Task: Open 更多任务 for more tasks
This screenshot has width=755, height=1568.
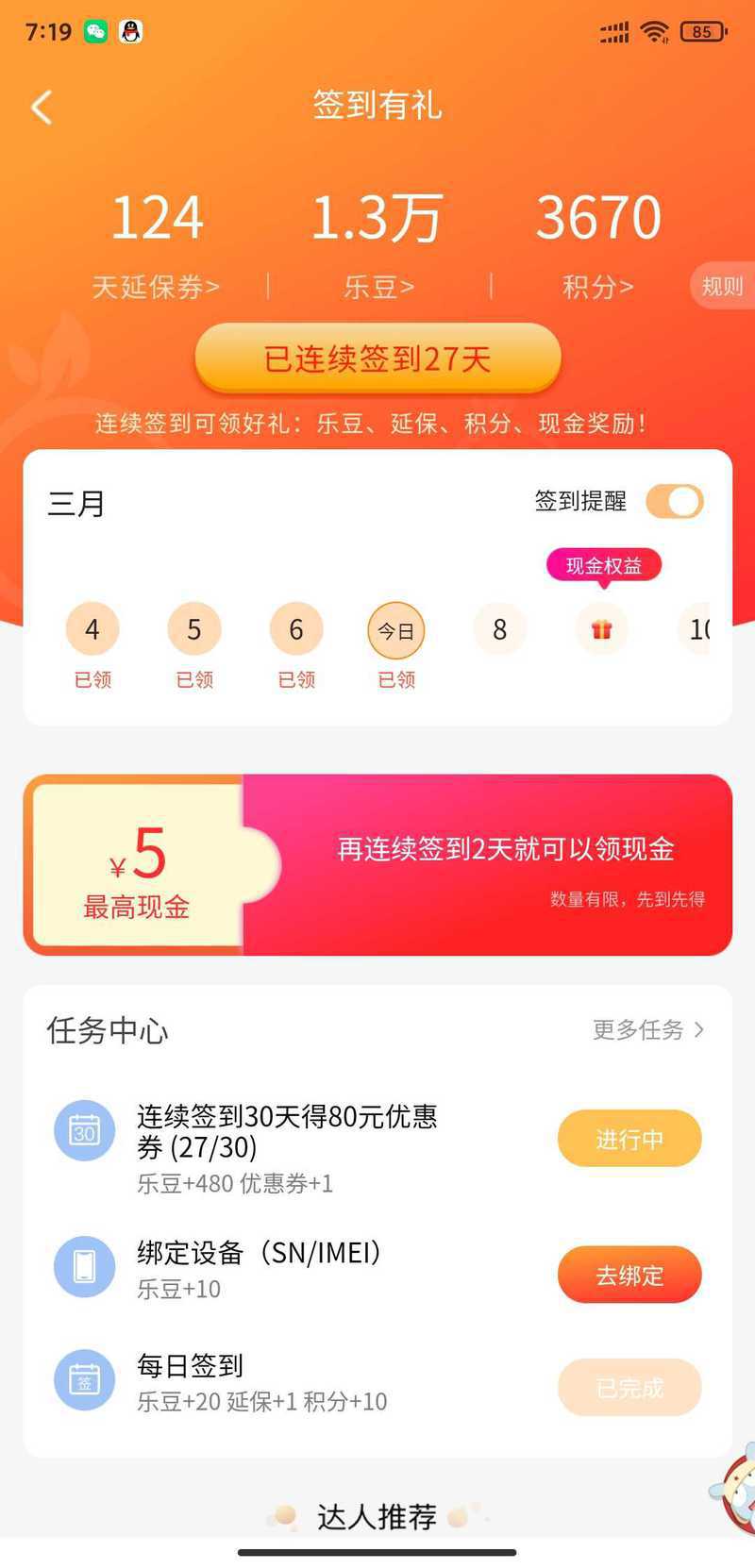Action: tap(647, 1029)
